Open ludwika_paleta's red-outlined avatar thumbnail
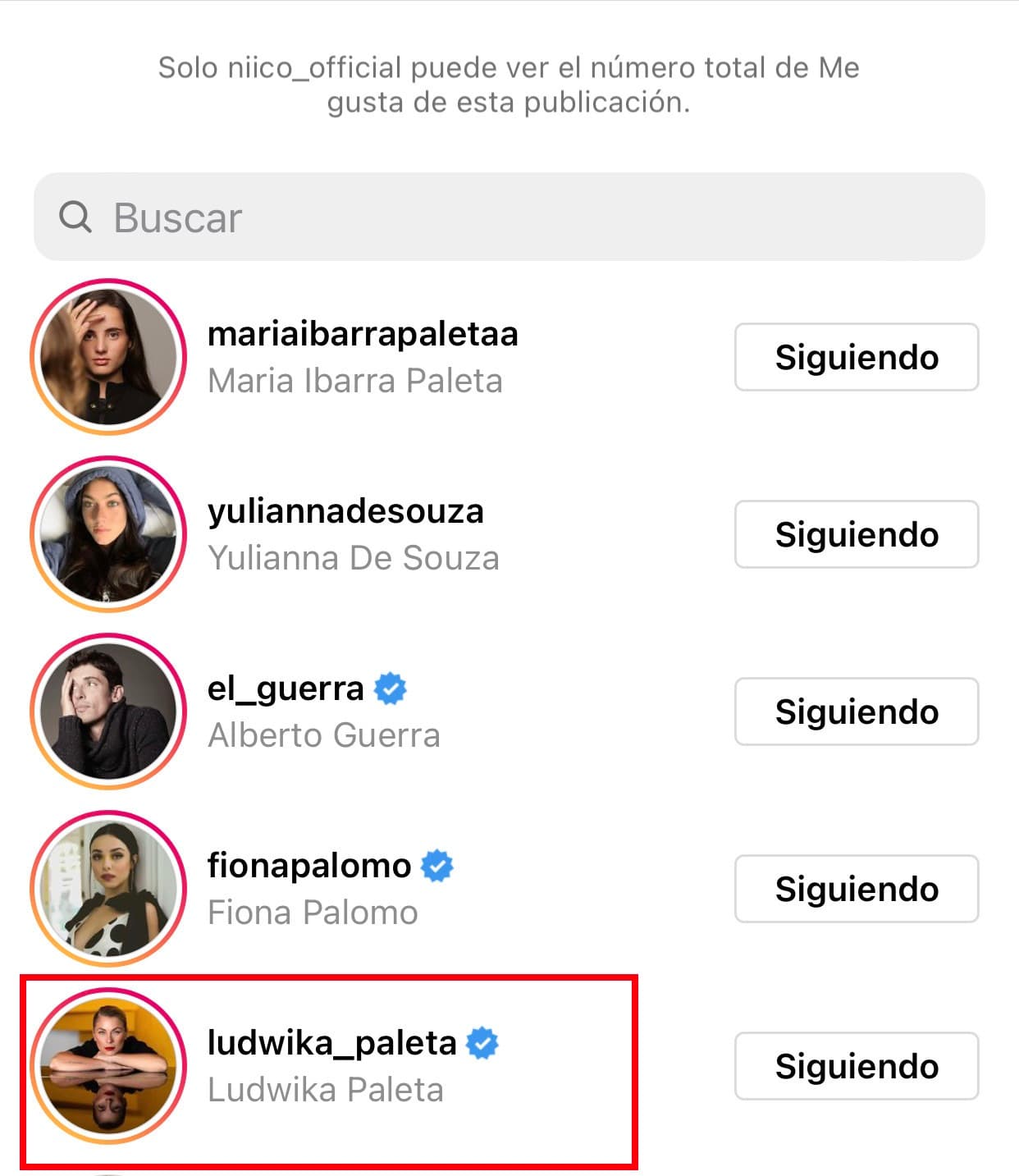Screen dimensions: 1019x1176 tap(107, 1065)
